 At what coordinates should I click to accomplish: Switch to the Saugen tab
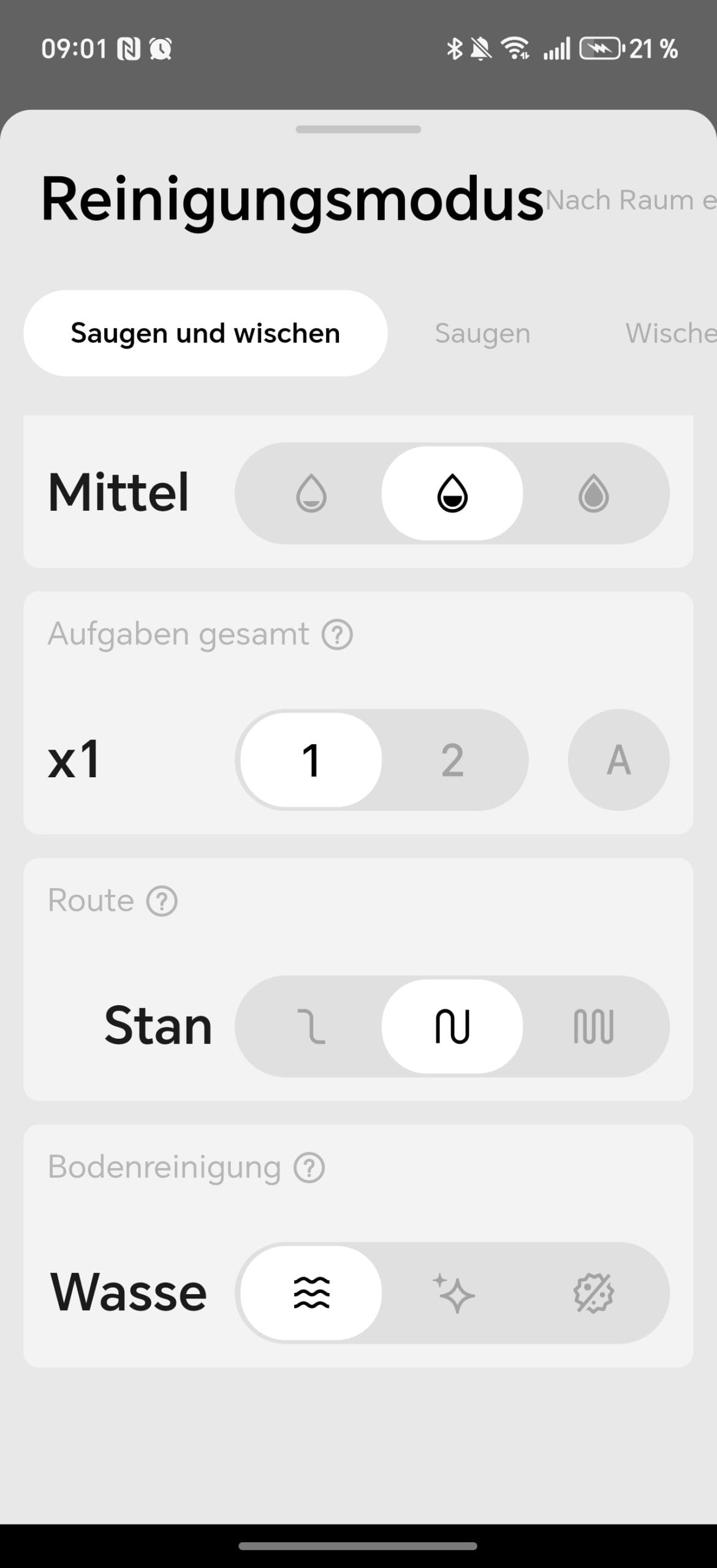(482, 333)
